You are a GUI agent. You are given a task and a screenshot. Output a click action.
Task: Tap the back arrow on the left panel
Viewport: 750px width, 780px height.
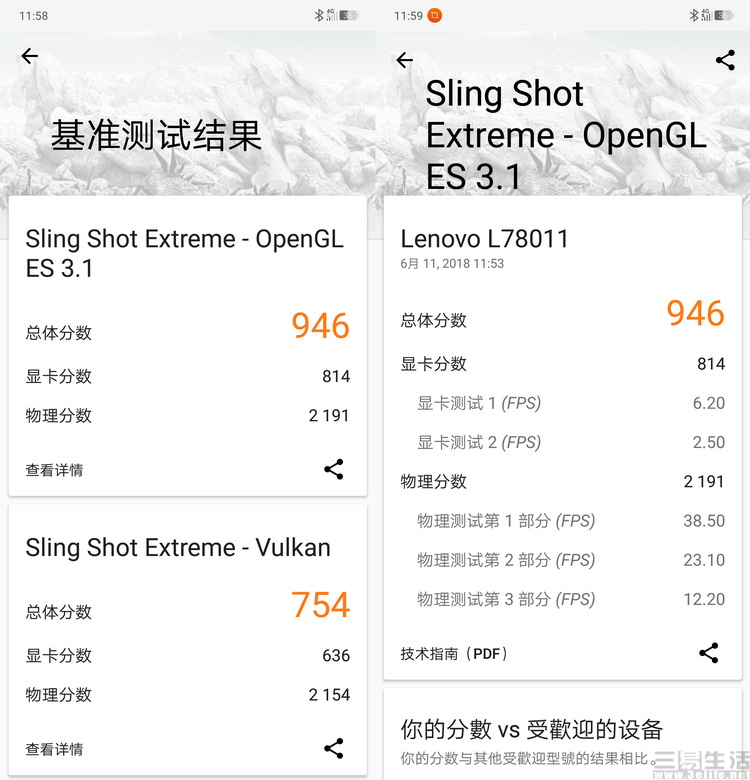29,57
